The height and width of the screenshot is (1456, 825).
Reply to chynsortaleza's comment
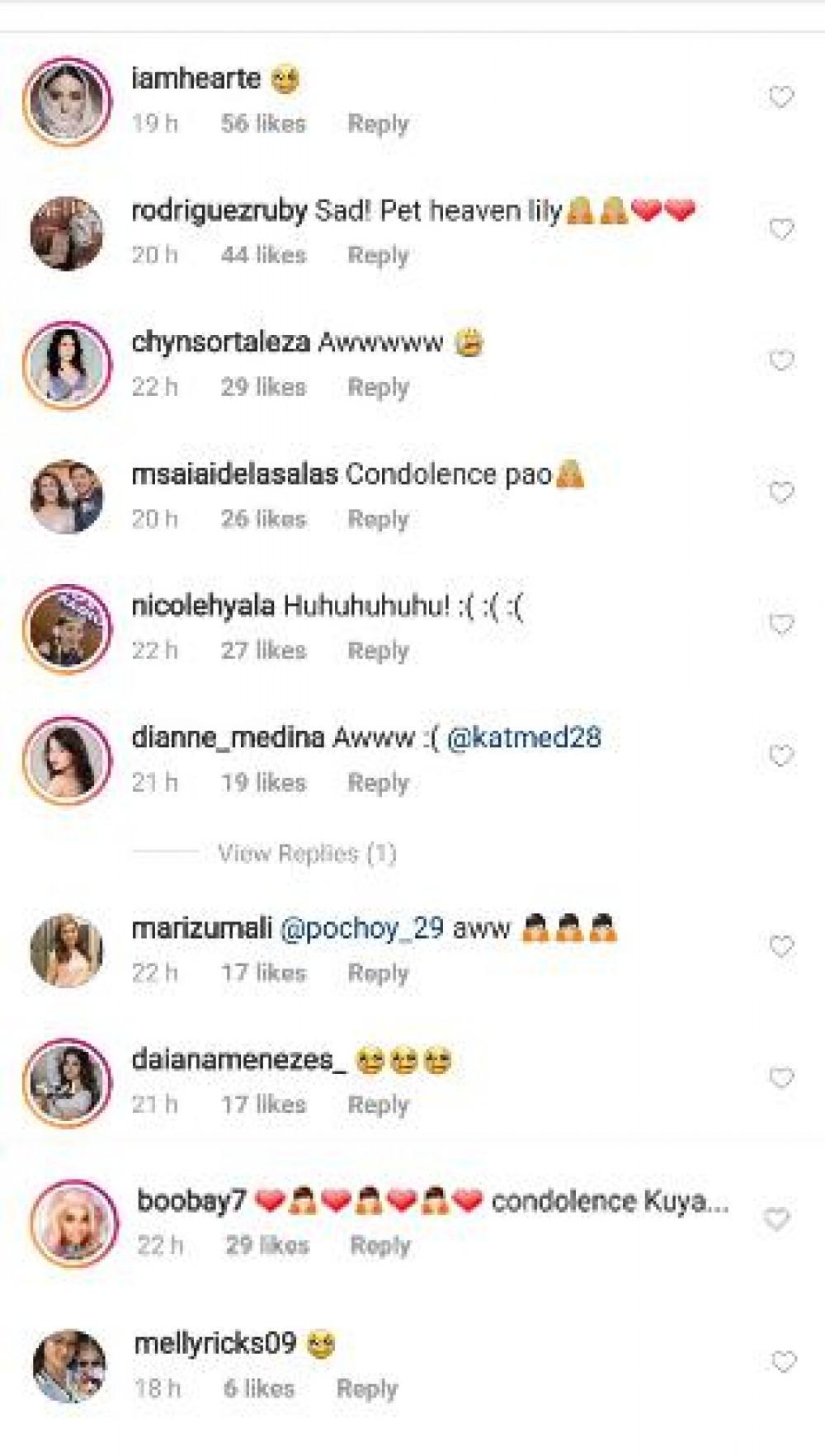(x=378, y=387)
